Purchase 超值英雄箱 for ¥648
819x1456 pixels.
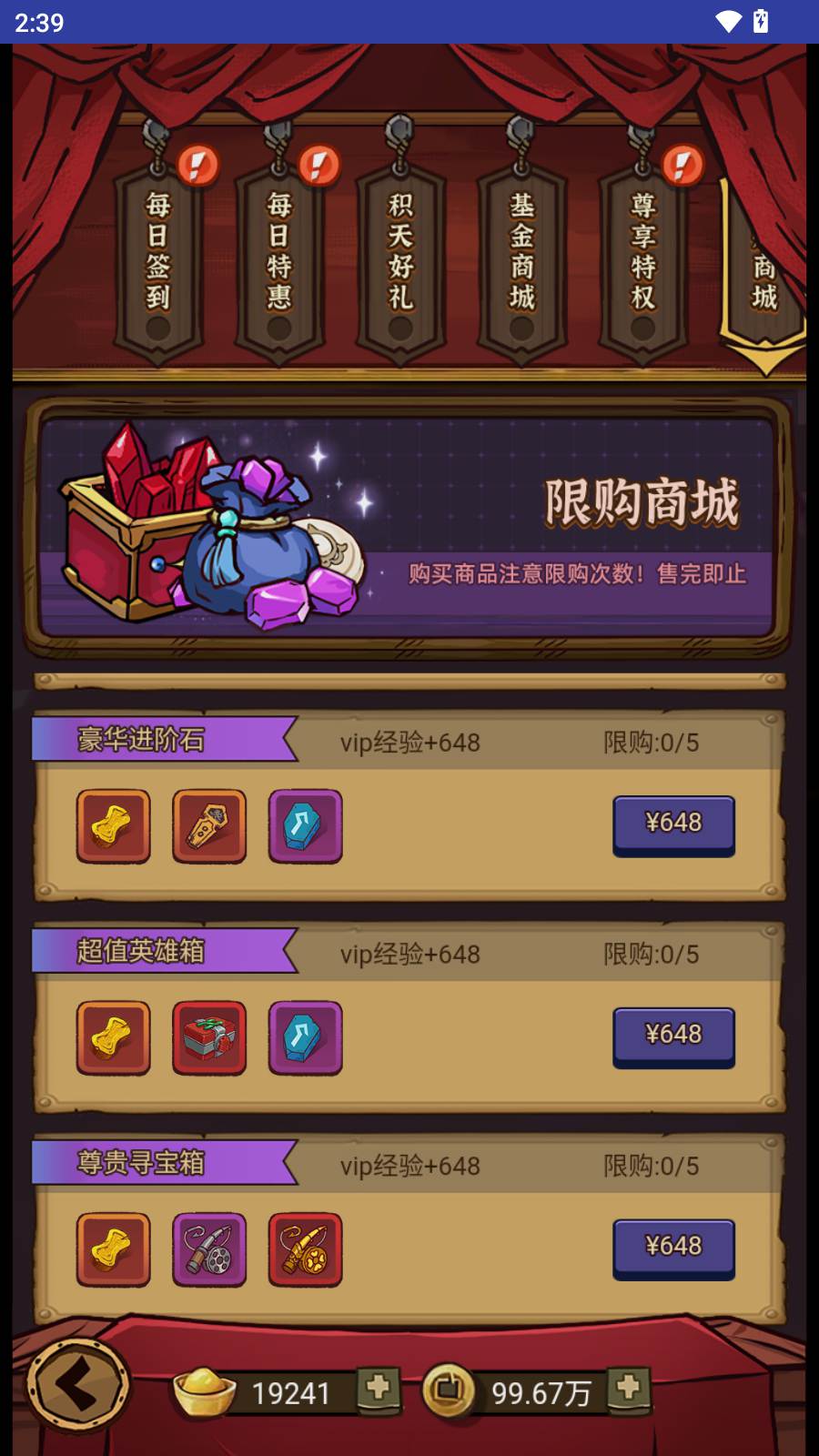point(673,1037)
